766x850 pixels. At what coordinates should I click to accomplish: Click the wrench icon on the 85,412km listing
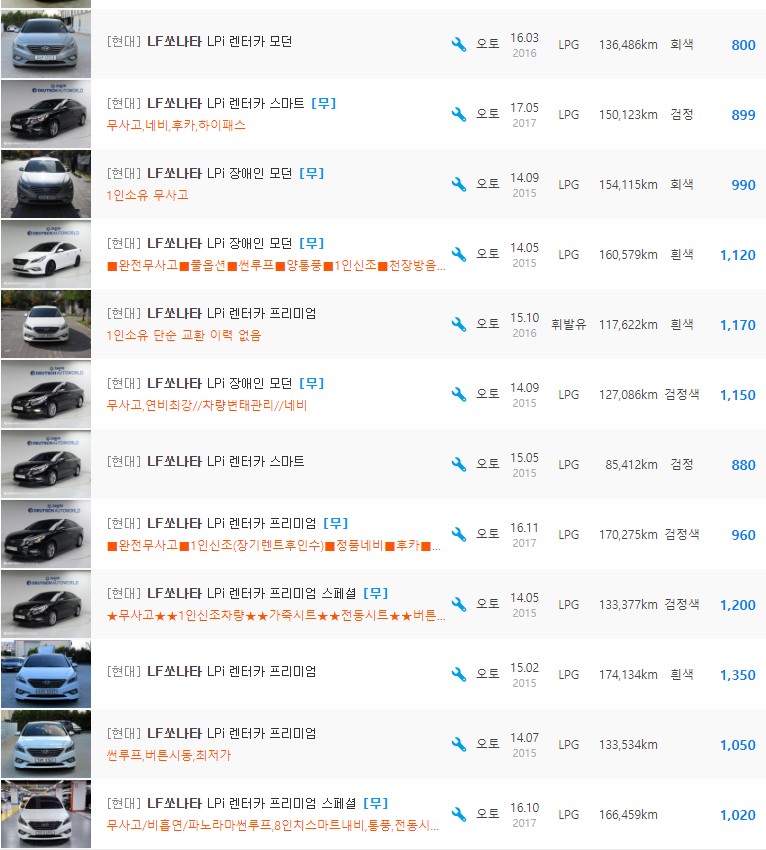click(x=459, y=464)
